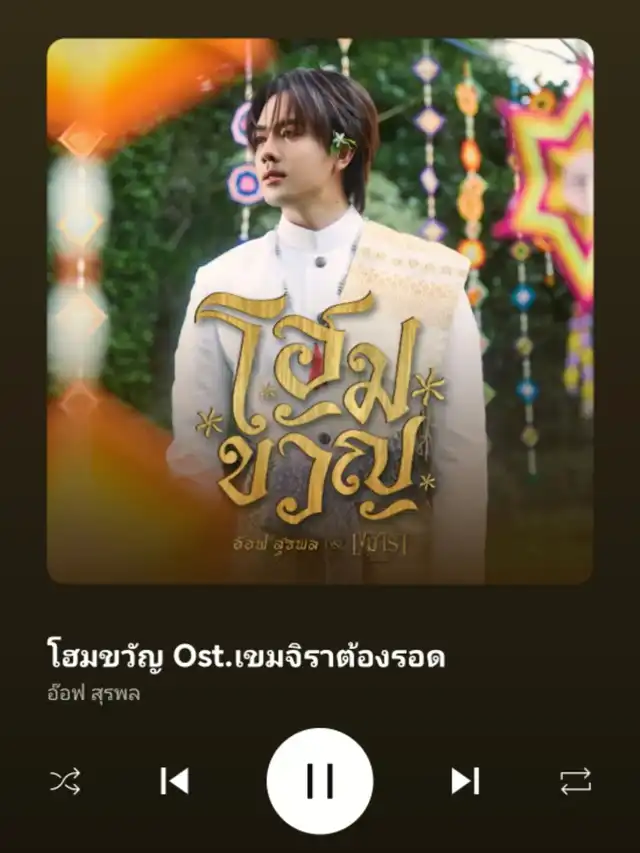640x853 pixels.
Task: Go back to the previous track
Action: 174,781
